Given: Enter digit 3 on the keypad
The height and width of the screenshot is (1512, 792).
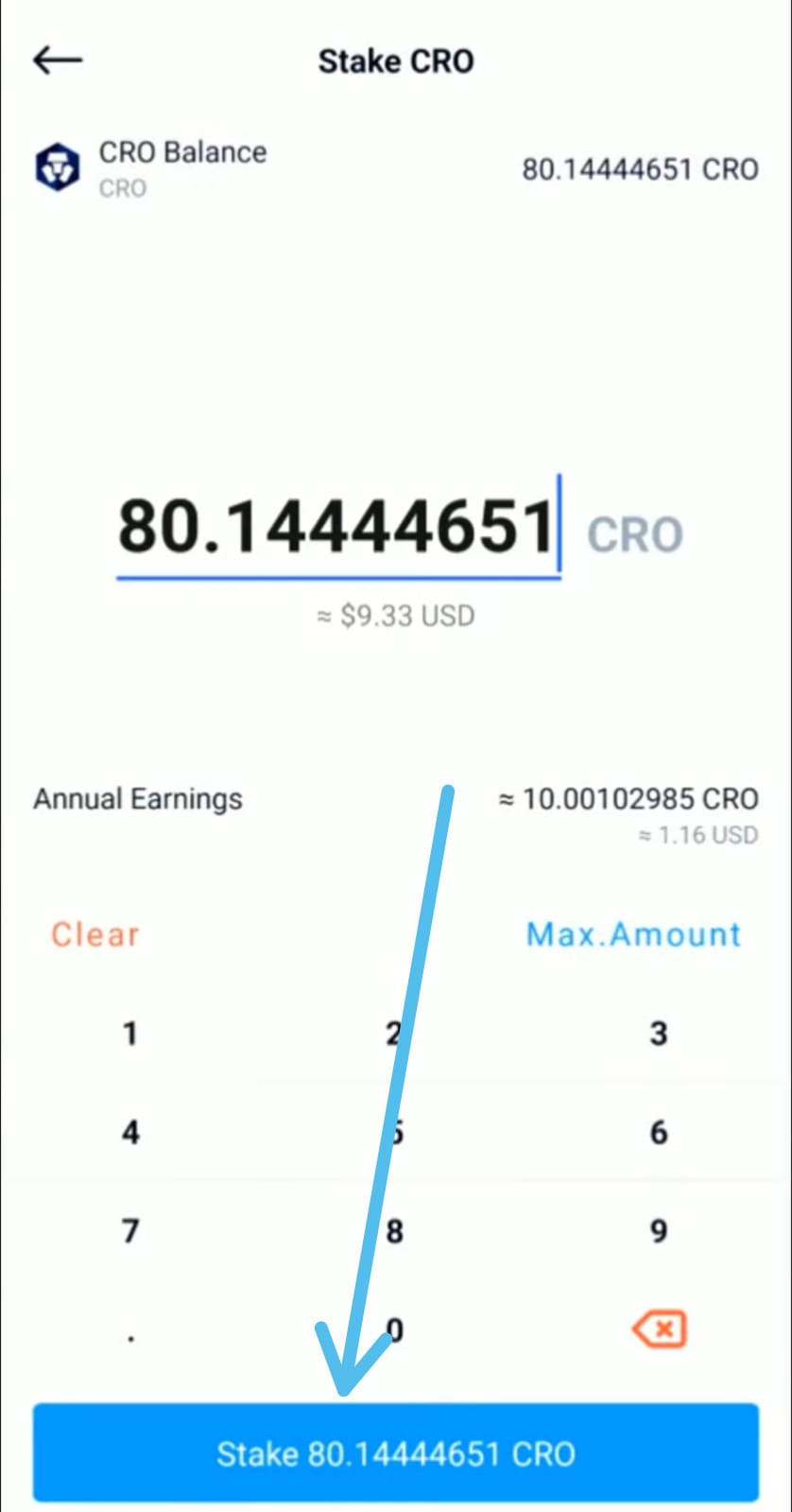Looking at the screenshot, I should (659, 1034).
